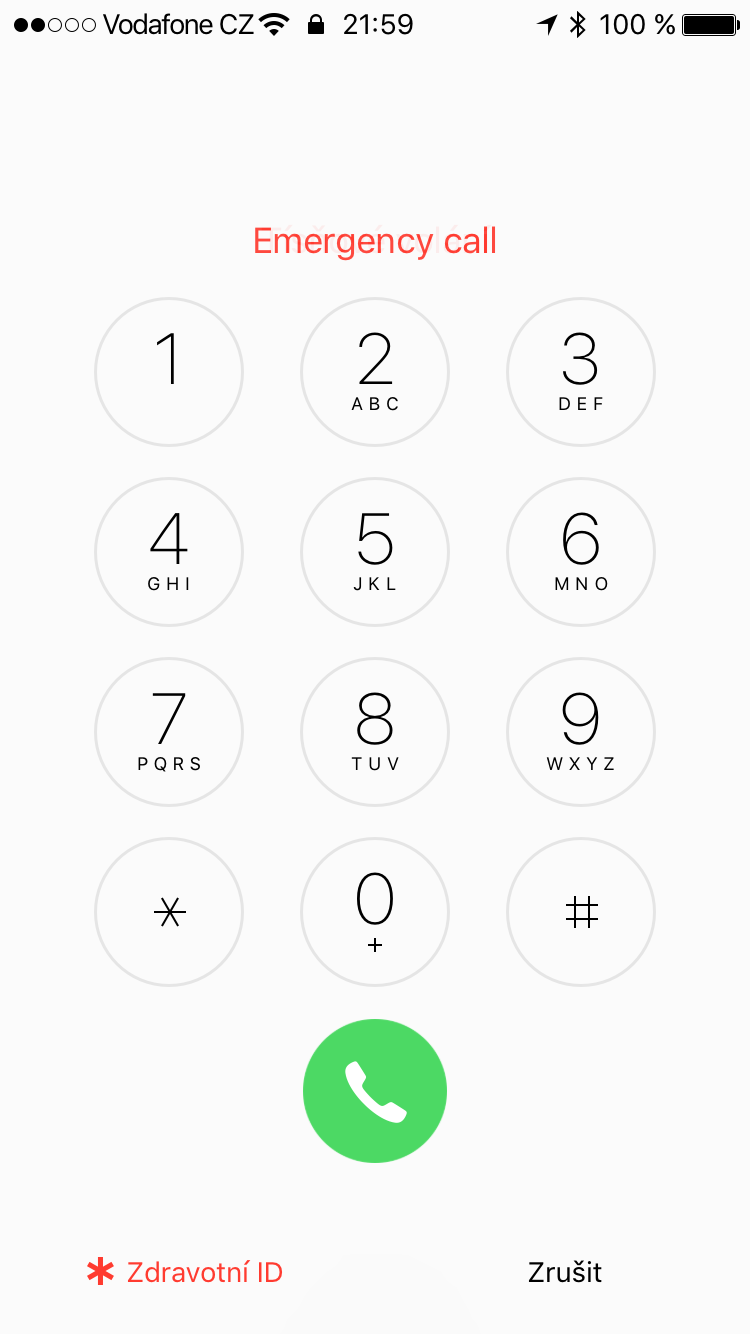Screen dimensions: 750x1334
Task: Enter digit 5 JKL
Action: pos(375,552)
